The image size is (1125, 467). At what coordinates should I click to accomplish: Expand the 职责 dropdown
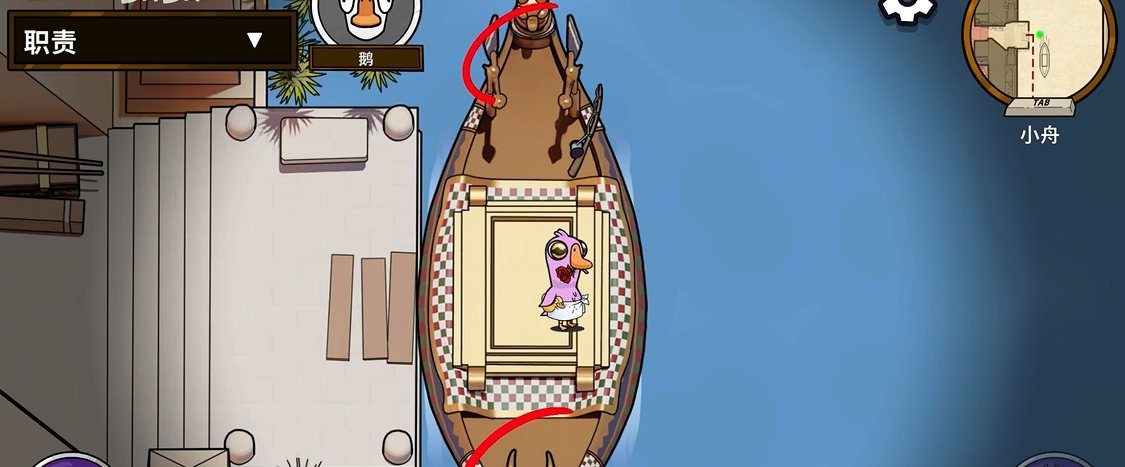[152, 41]
